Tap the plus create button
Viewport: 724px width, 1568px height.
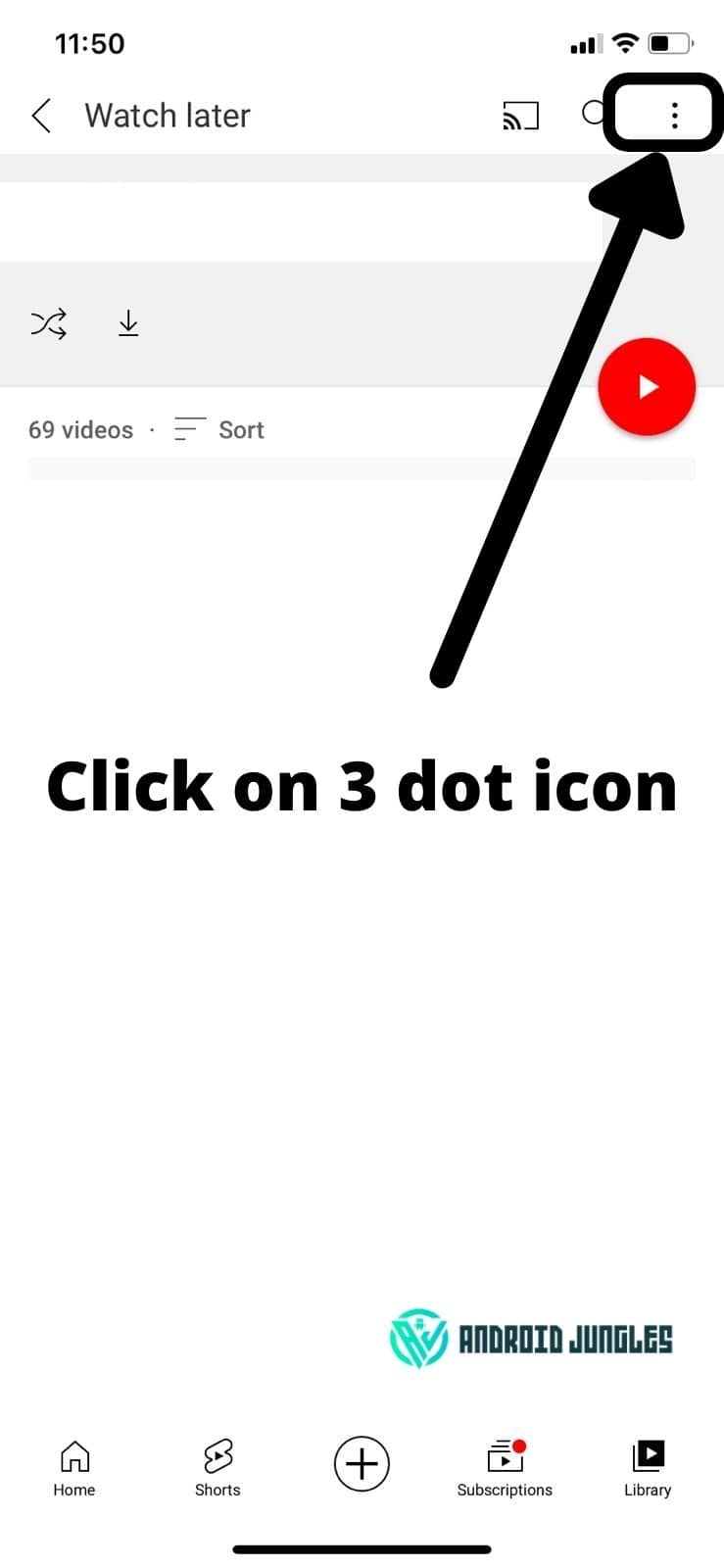pyautogui.click(x=362, y=1463)
